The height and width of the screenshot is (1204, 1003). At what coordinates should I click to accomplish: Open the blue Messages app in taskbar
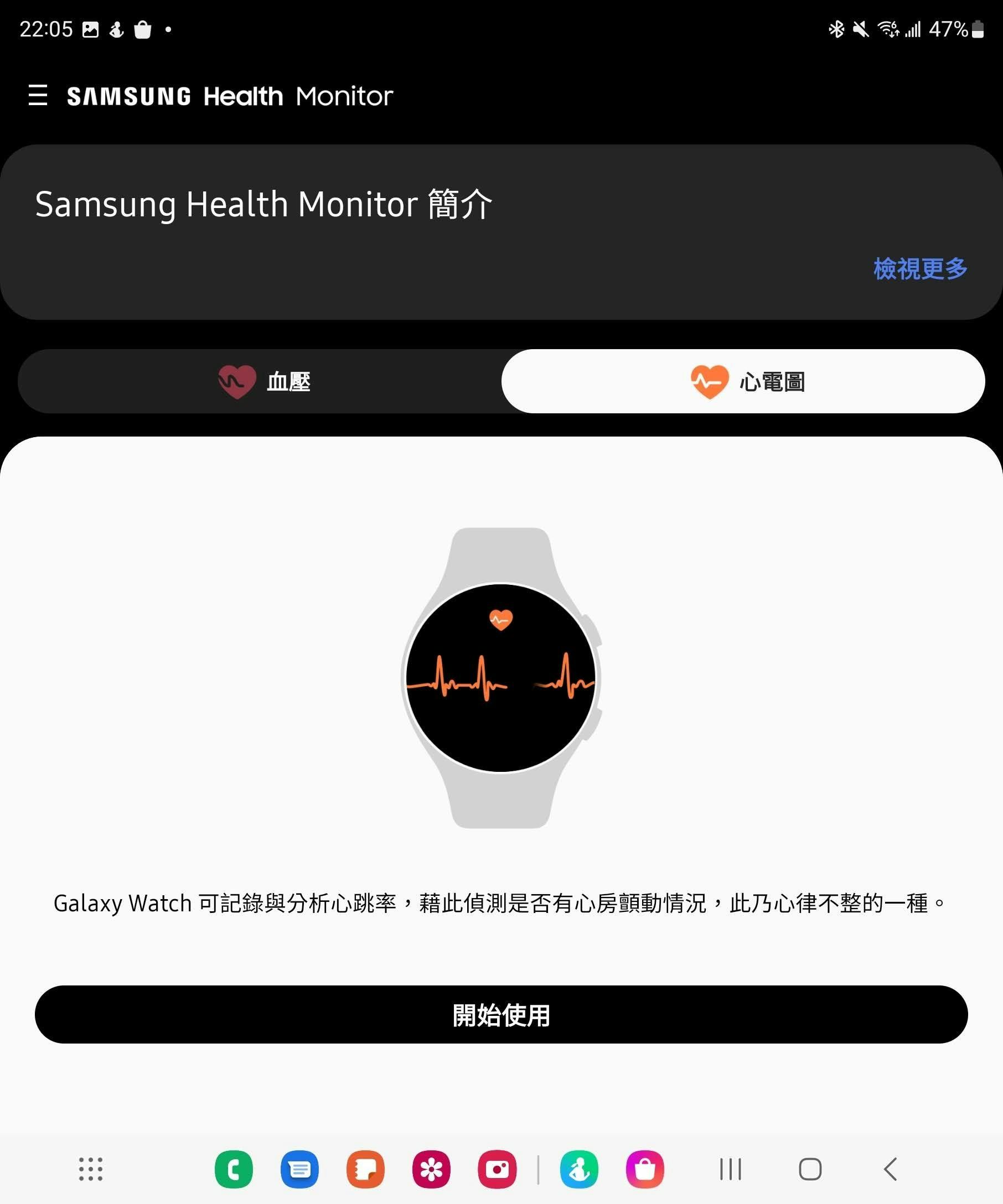pos(299,1169)
